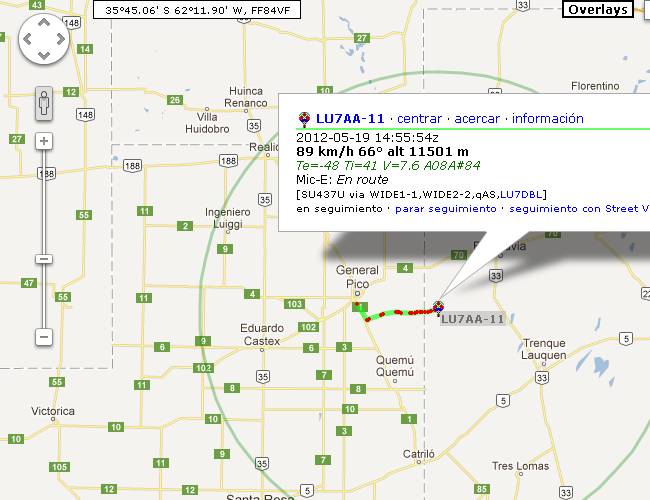Zoom out with the minus button
The height and width of the screenshot is (500, 650).
pyautogui.click(x=44, y=337)
